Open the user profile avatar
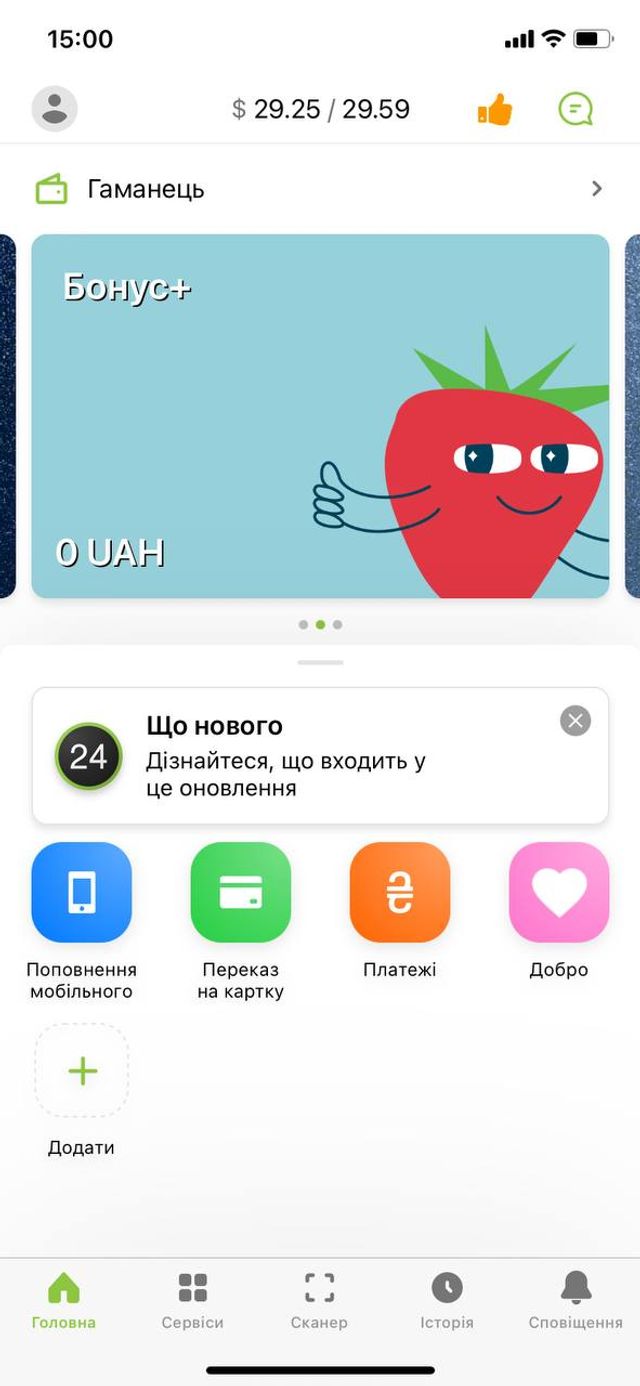The width and height of the screenshot is (640, 1386). click(55, 109)
